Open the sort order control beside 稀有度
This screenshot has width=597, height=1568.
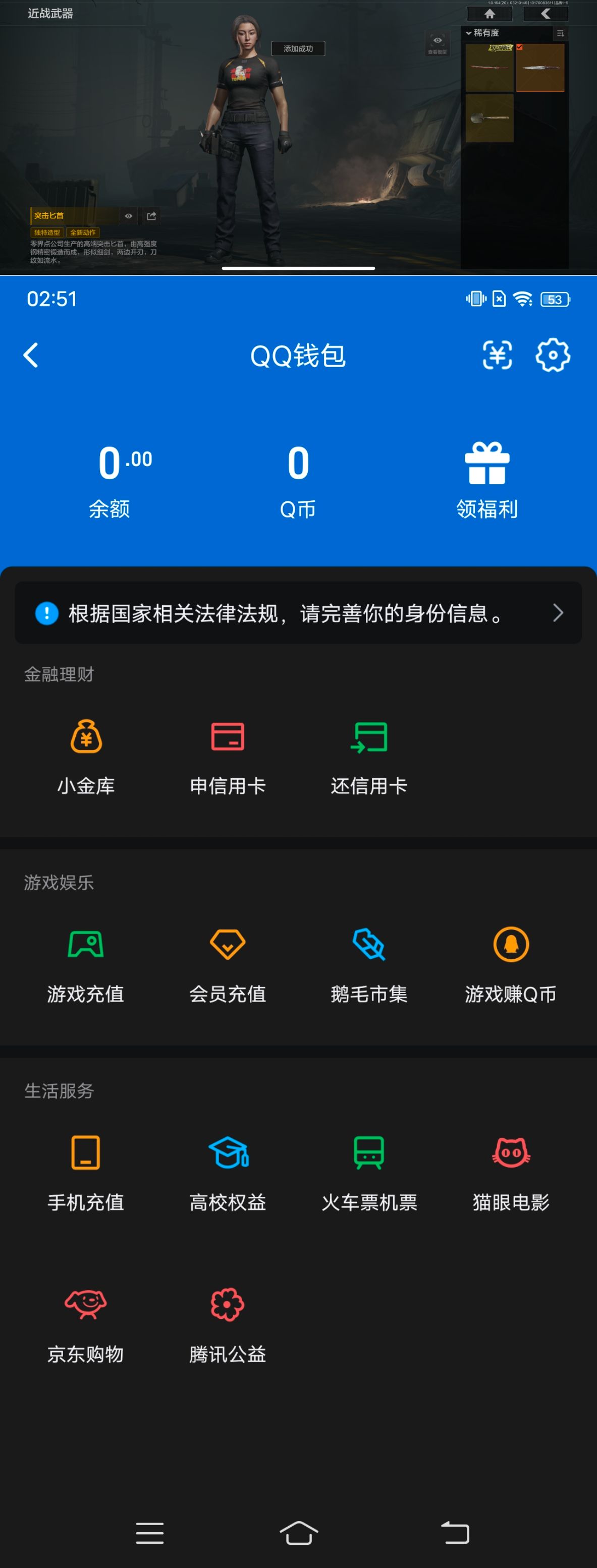(561, 33)
